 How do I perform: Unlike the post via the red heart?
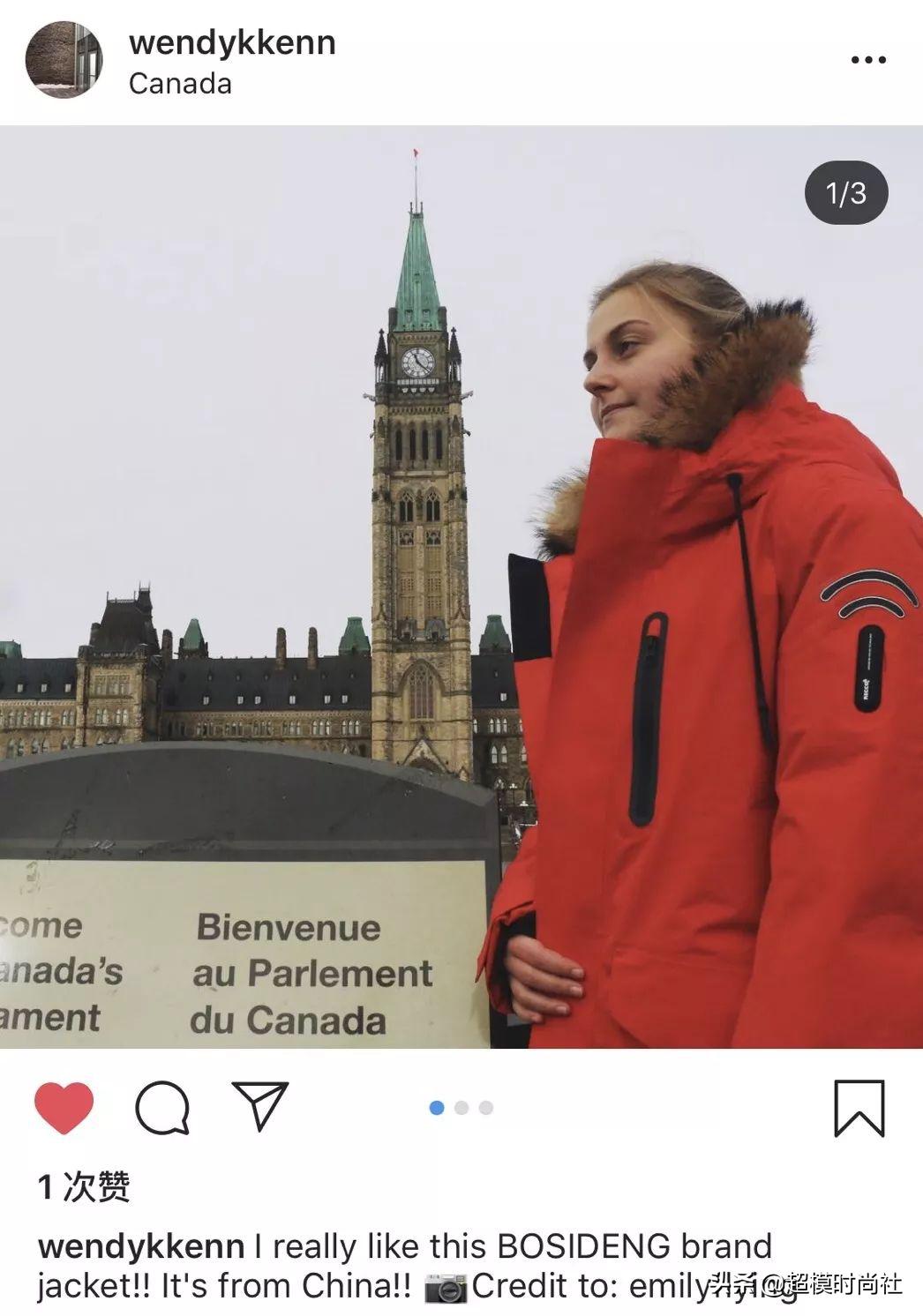(x=64, y=1107)
